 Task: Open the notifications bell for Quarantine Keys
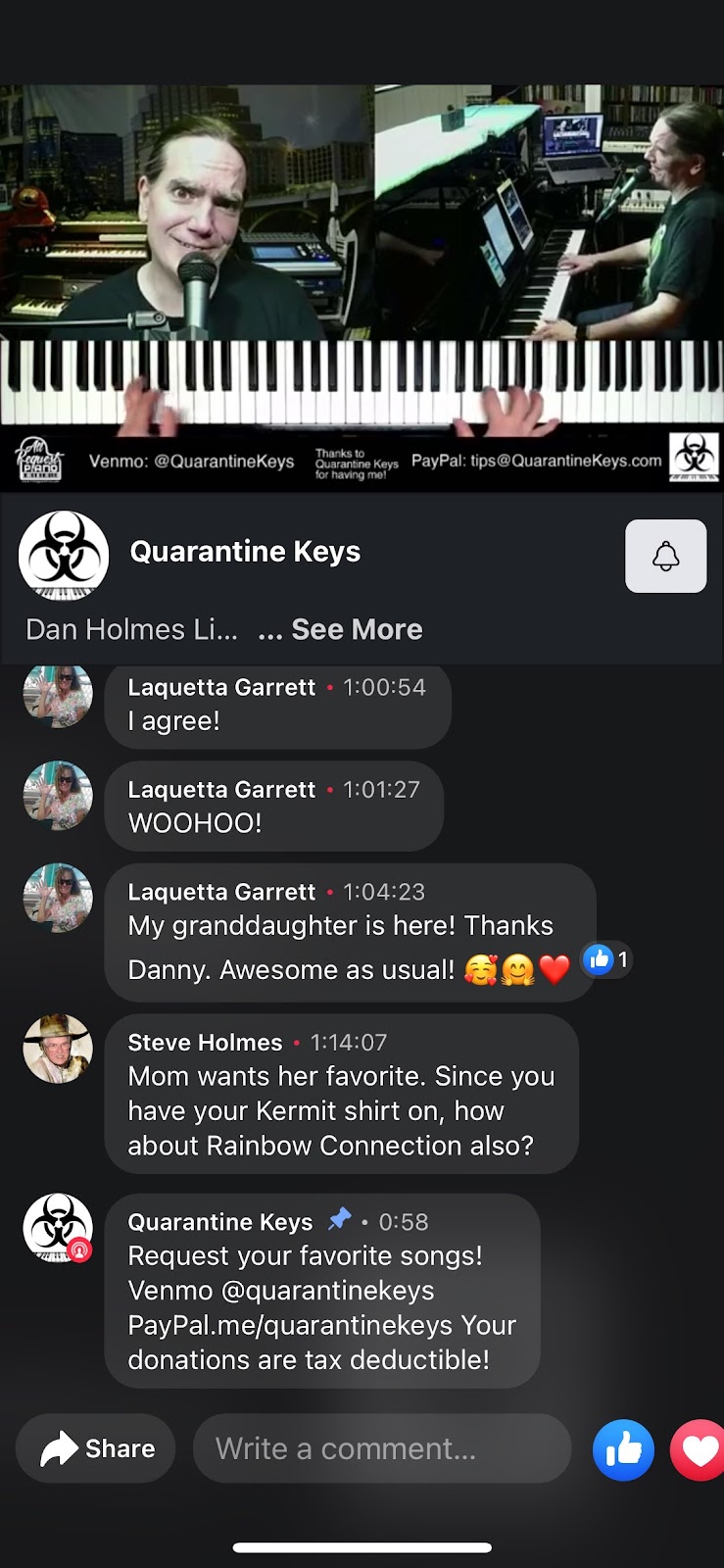tap(665, 557)
